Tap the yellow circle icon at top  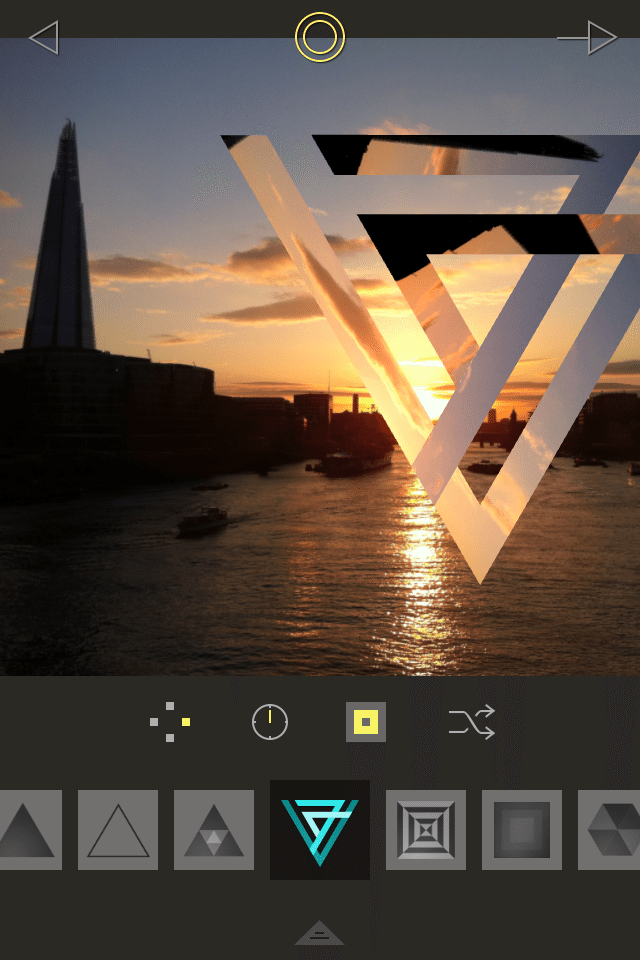click(320, 38)
